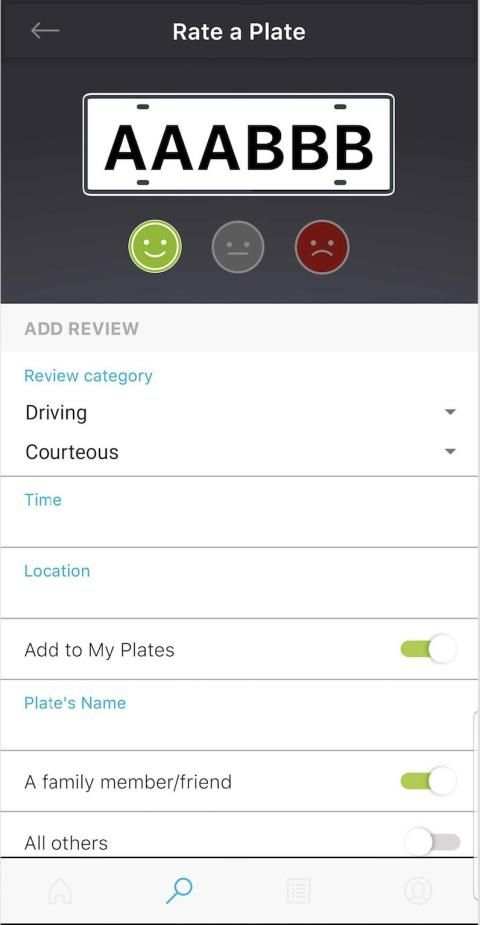This screenshot has height=925, width=480.
Task: Enable the All others switch
Action: (x=433, y=842)
